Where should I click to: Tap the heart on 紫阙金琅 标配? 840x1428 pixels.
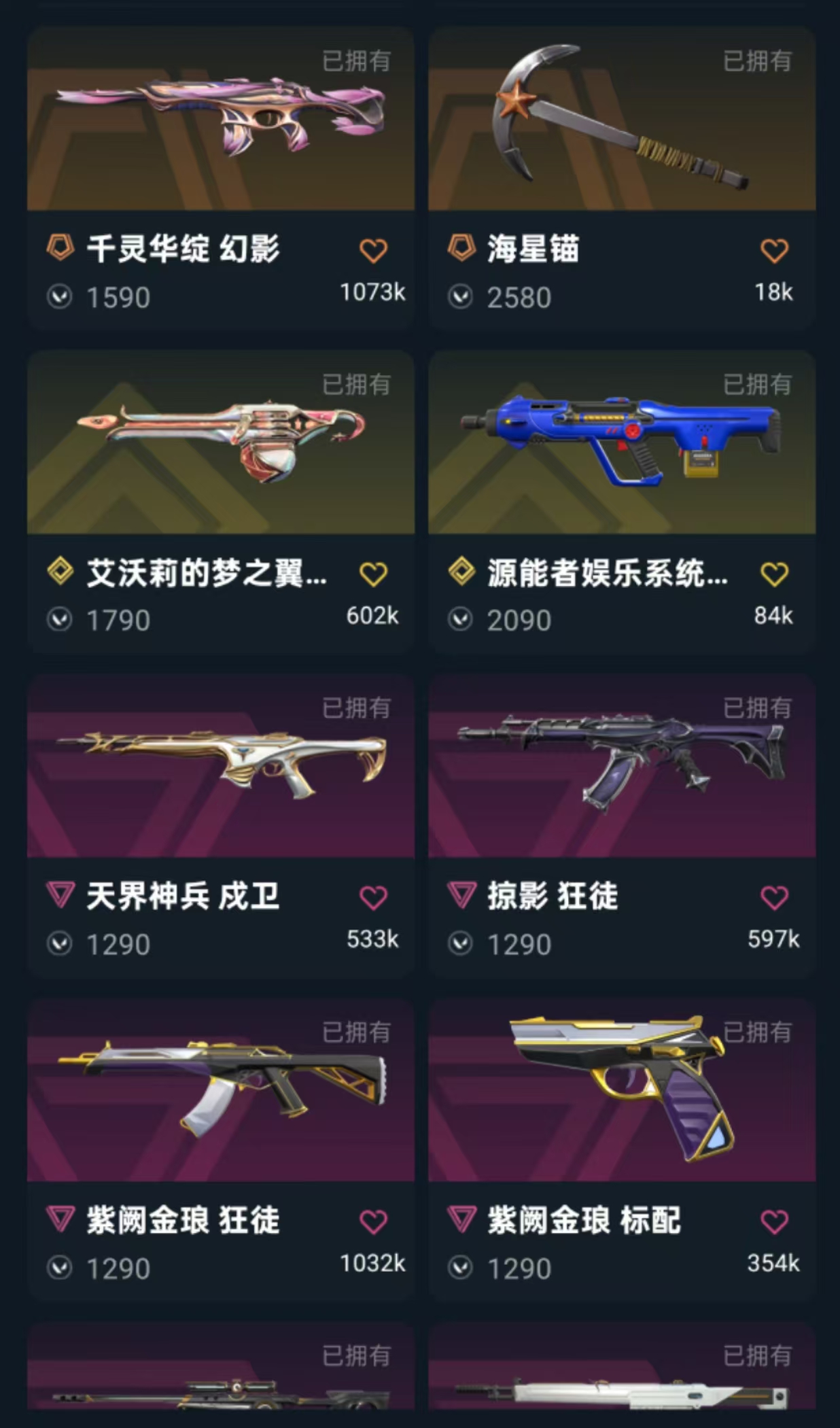pyautogui.click(x=774, y=1222)
